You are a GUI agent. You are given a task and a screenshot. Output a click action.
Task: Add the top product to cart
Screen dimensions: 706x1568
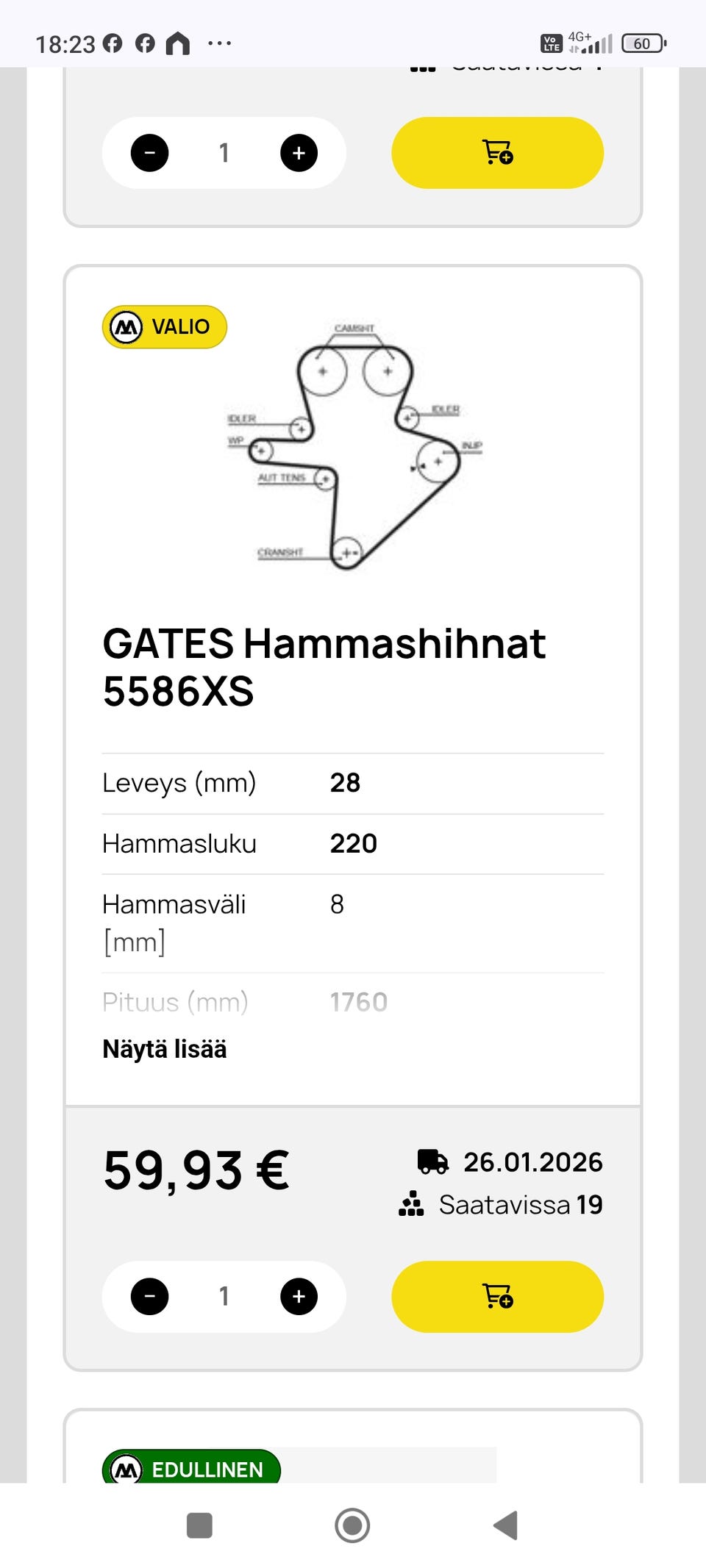(497, 153)
